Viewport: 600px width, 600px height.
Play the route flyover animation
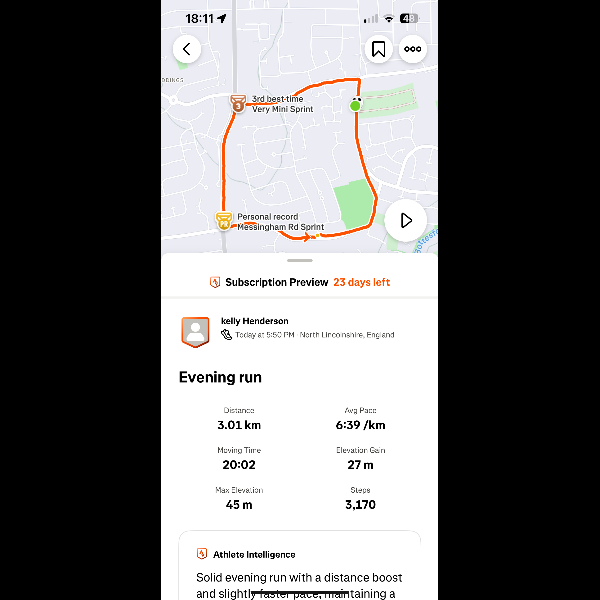[x=405, y=220]
